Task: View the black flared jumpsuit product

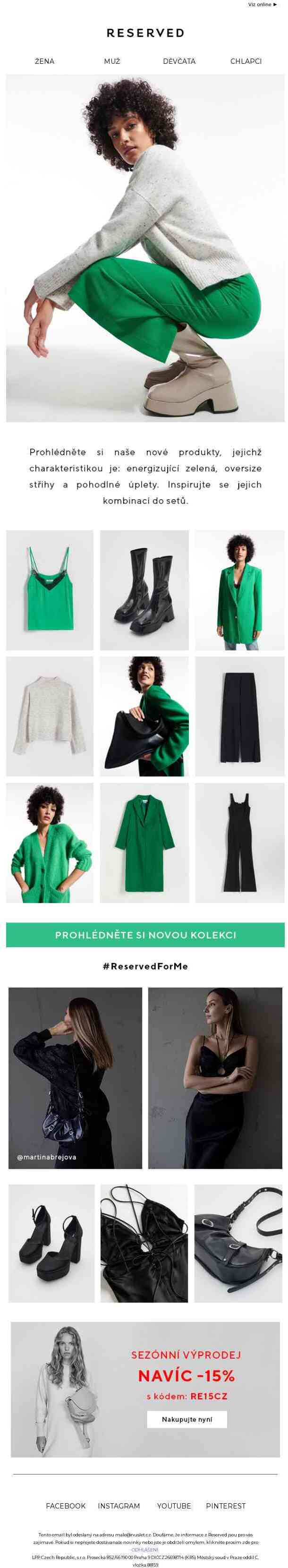Action: tap(239, 843)
